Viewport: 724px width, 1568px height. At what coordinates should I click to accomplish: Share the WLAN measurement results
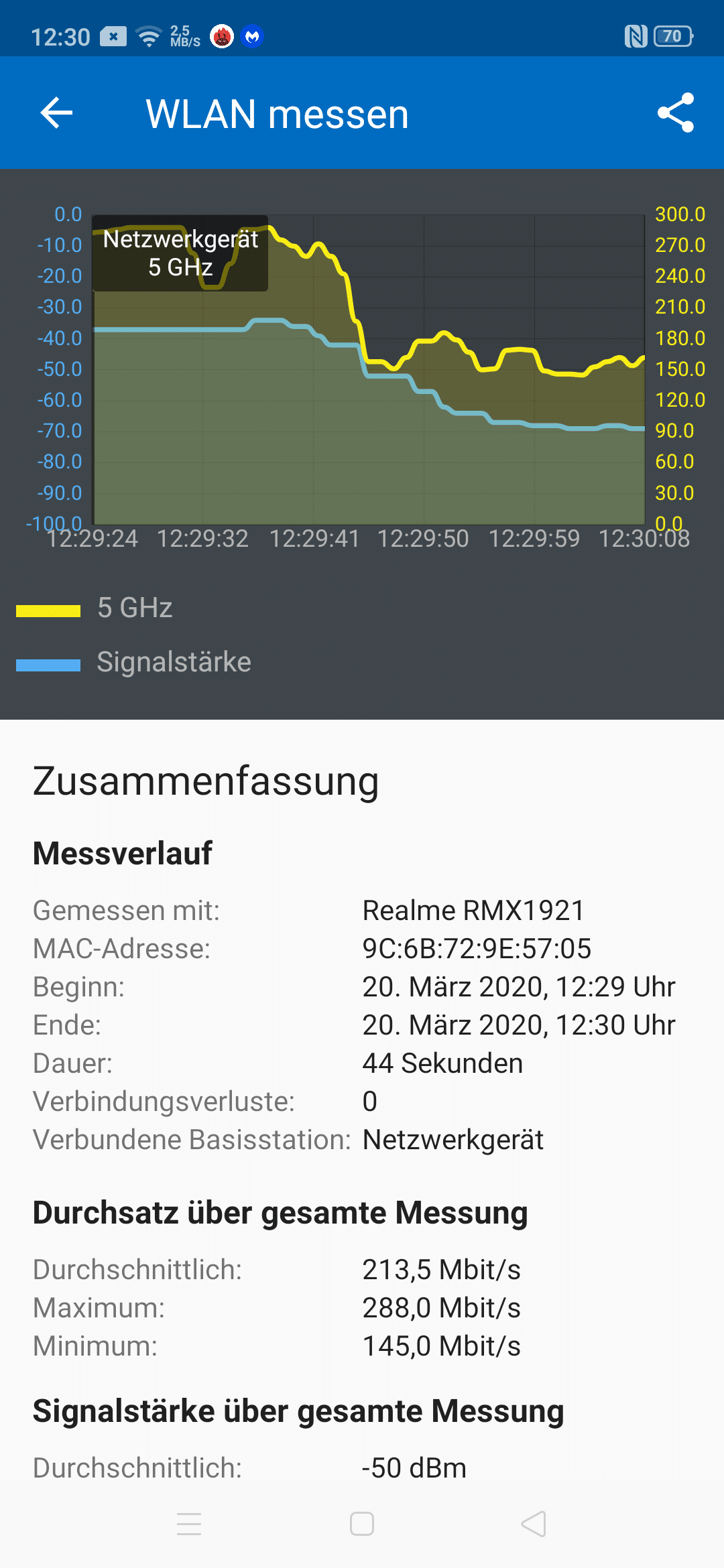676,113
